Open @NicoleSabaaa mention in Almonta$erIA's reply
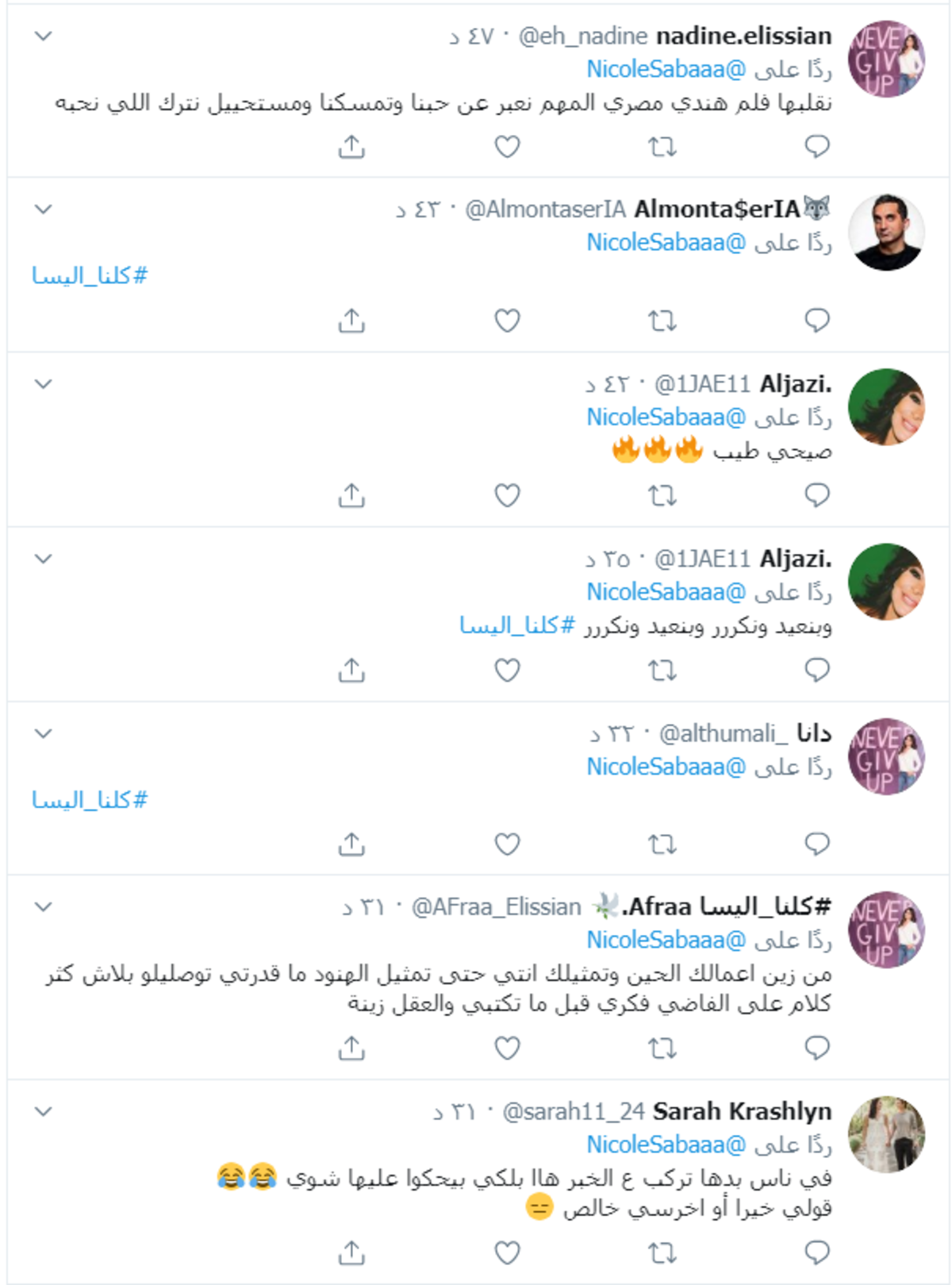 point(666,243)
